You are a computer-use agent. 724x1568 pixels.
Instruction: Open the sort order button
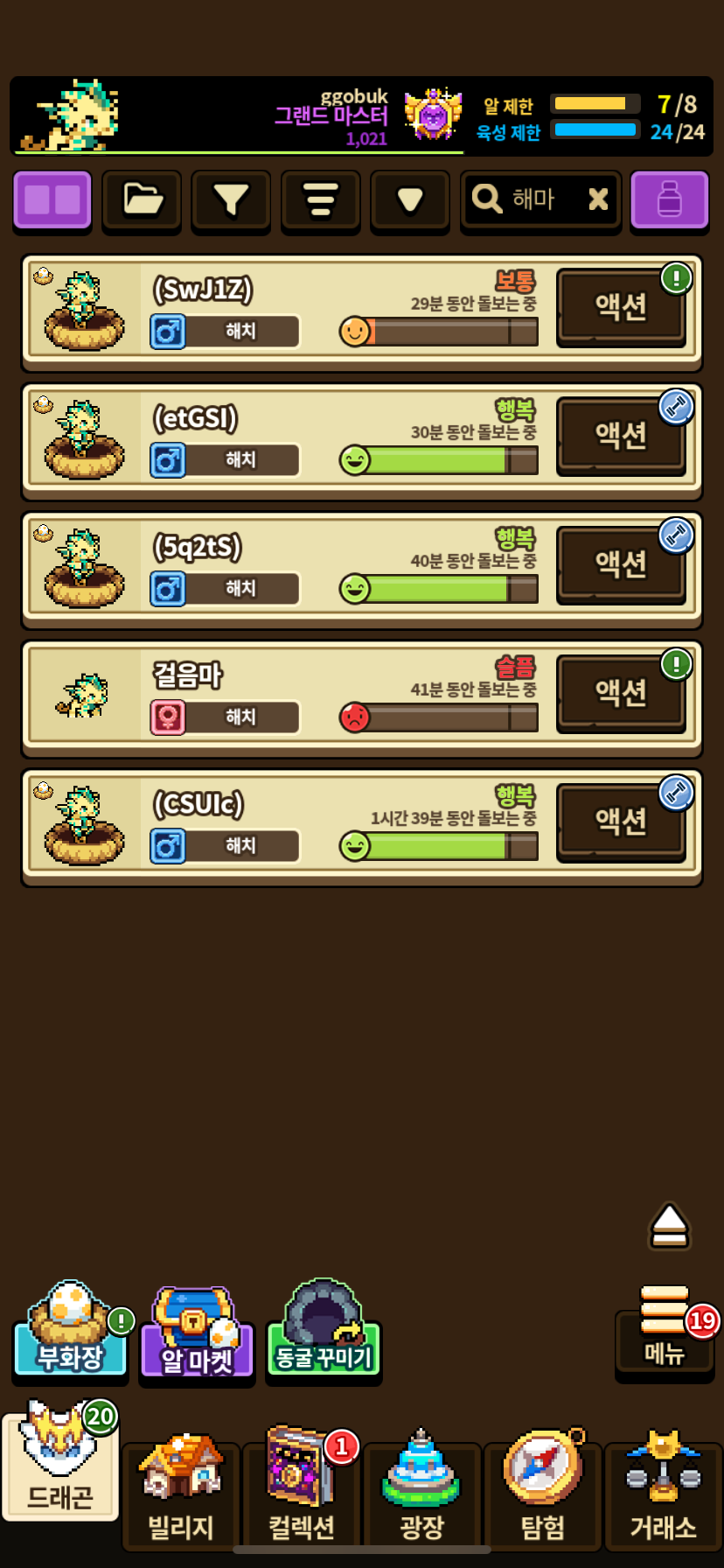(321, 200)
